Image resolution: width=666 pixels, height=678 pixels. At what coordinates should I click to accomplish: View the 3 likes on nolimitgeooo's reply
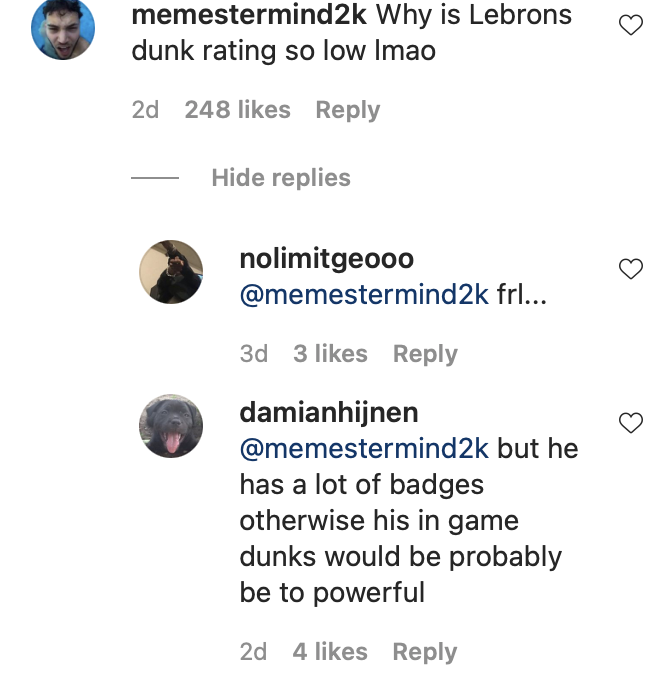click(330, 354)
